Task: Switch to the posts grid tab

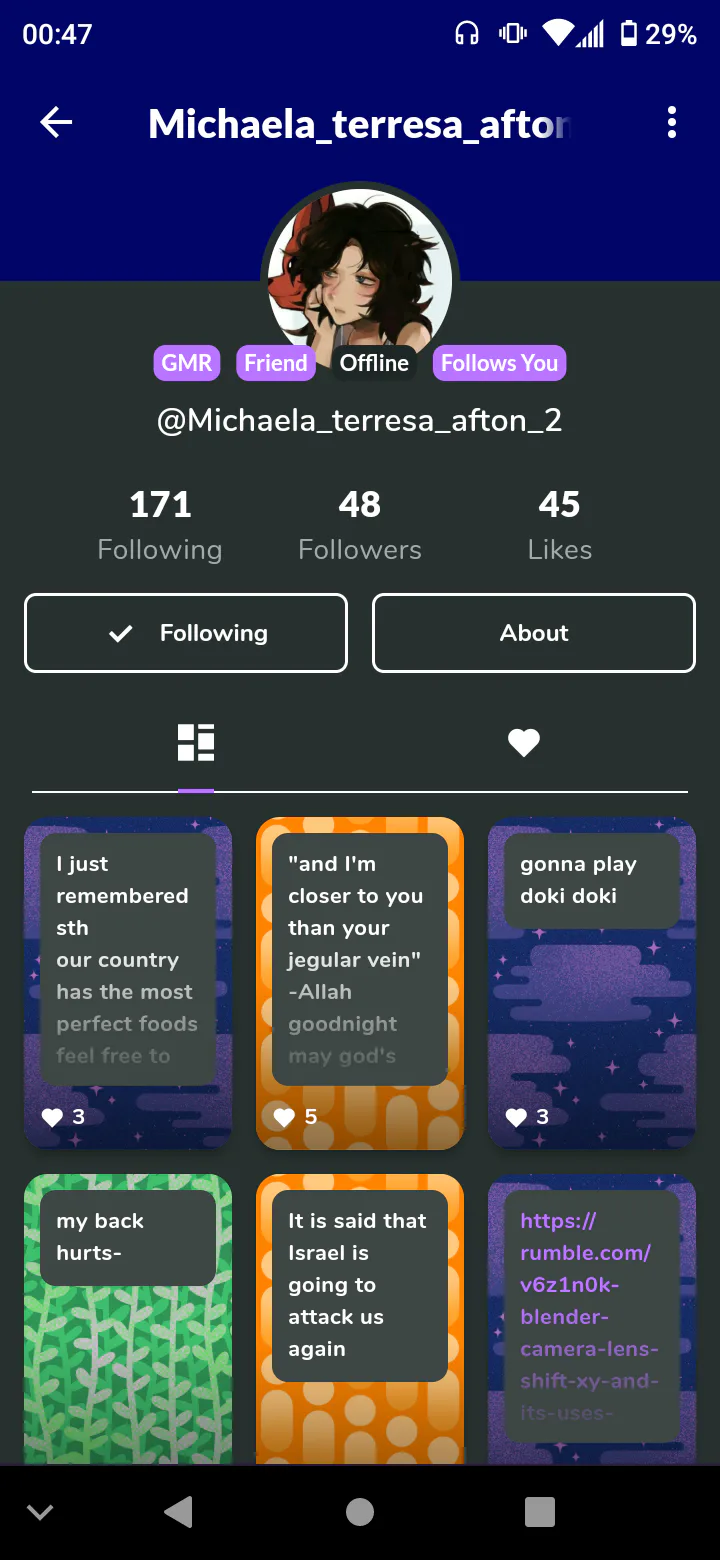Action: click(x=196, y=743)
